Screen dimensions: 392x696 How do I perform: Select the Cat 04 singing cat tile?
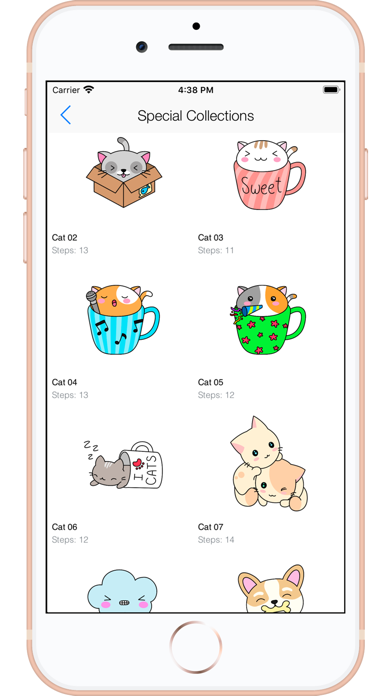tap(123, 320)
